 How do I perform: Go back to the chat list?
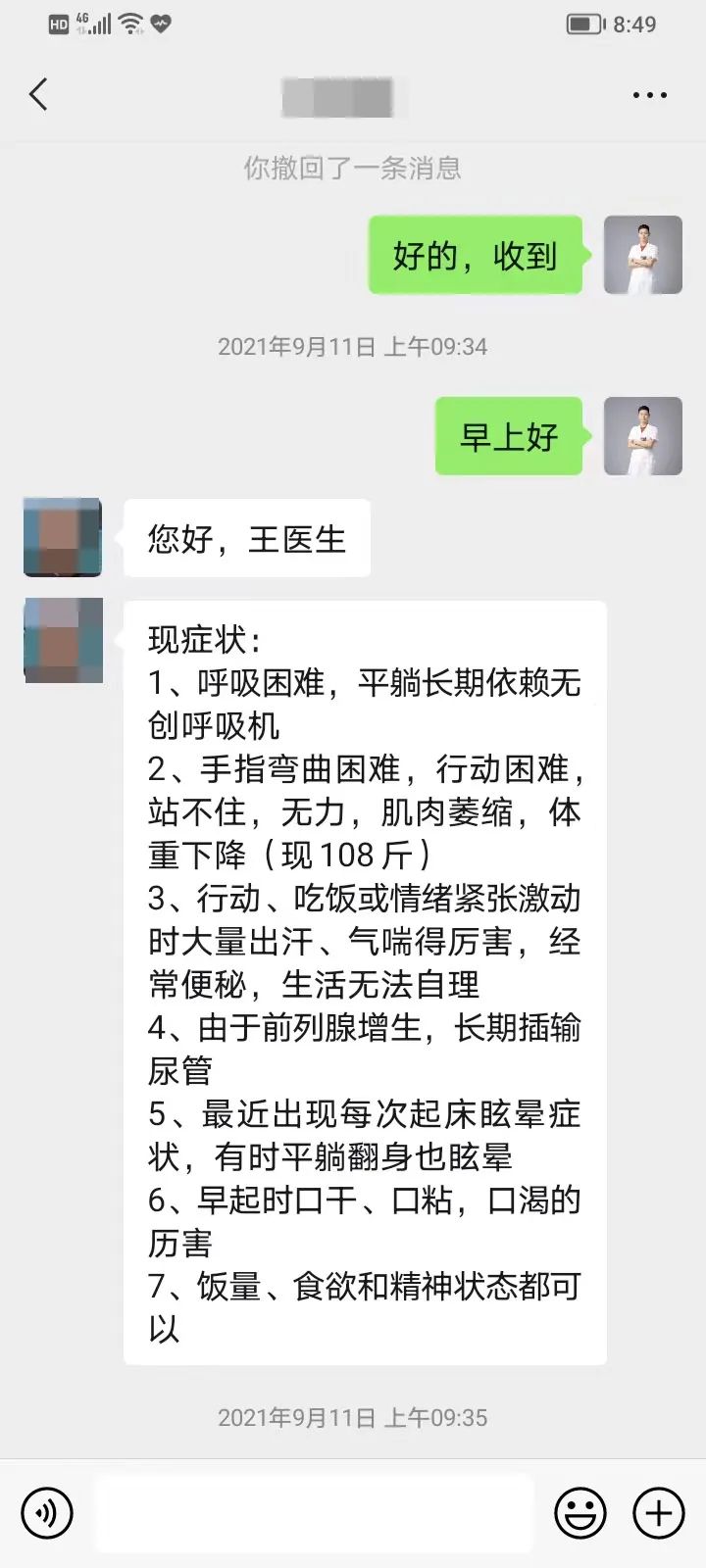[39, 95]
